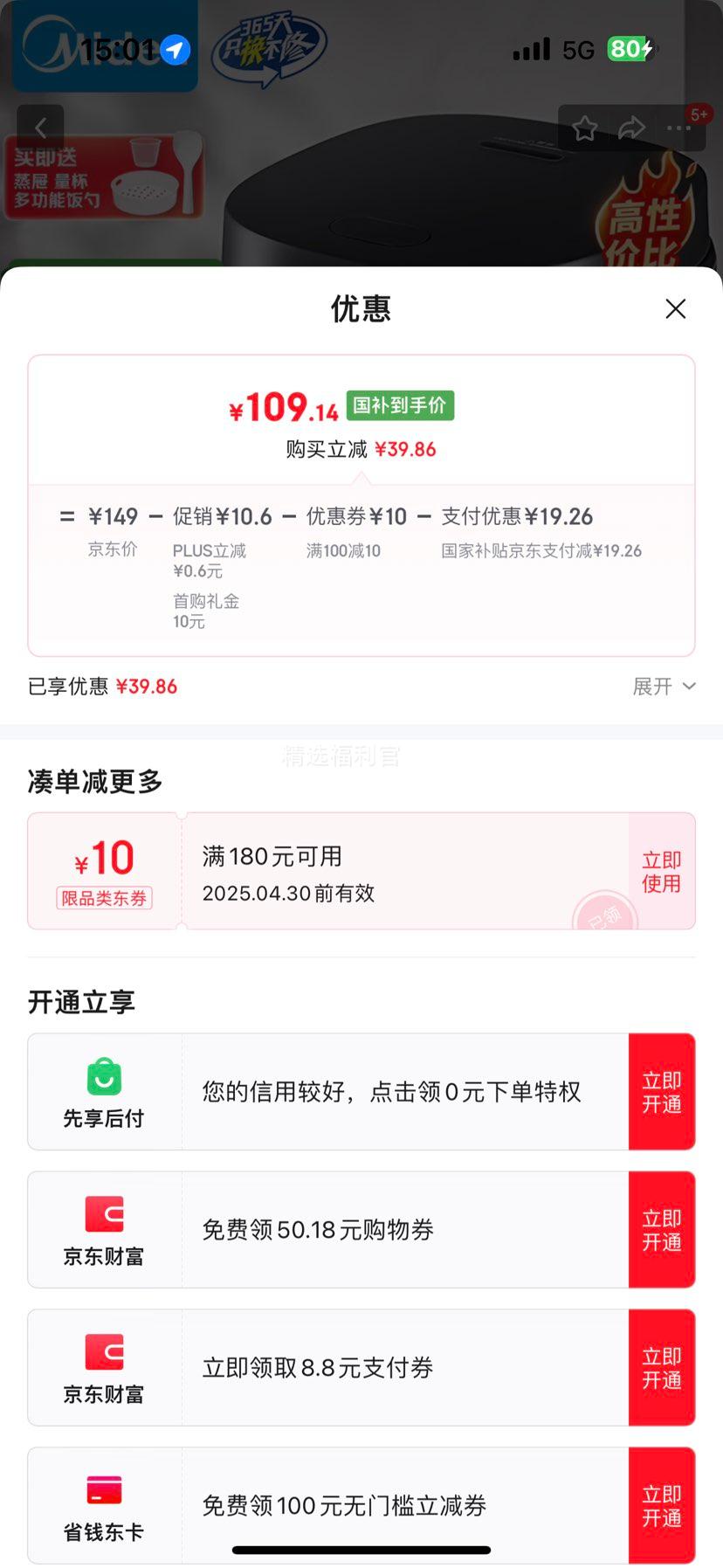
Task: Tap the 购买立减 ¥39.86 red text
Action: (361, 449)
